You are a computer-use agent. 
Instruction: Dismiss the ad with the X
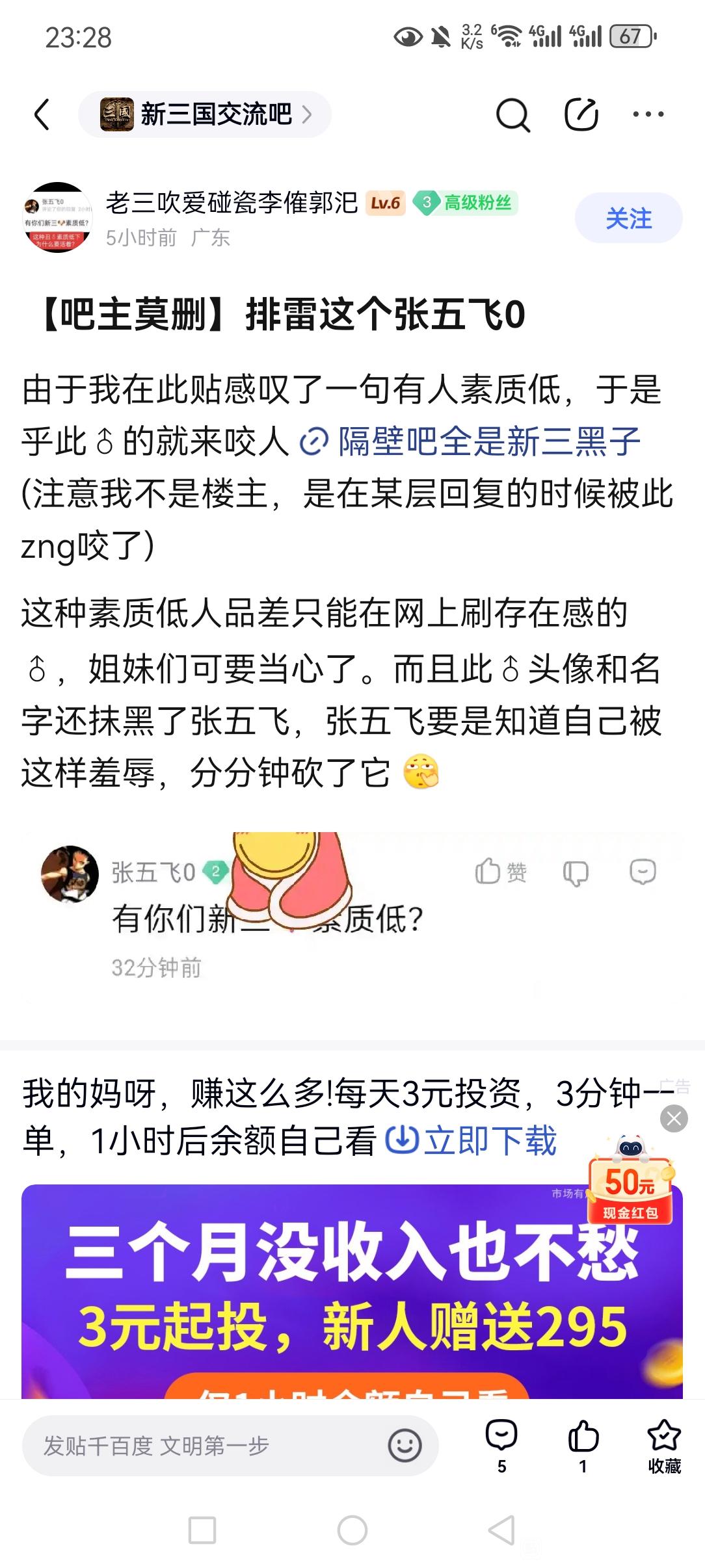pyautogui.click(x=674, y=1119)
